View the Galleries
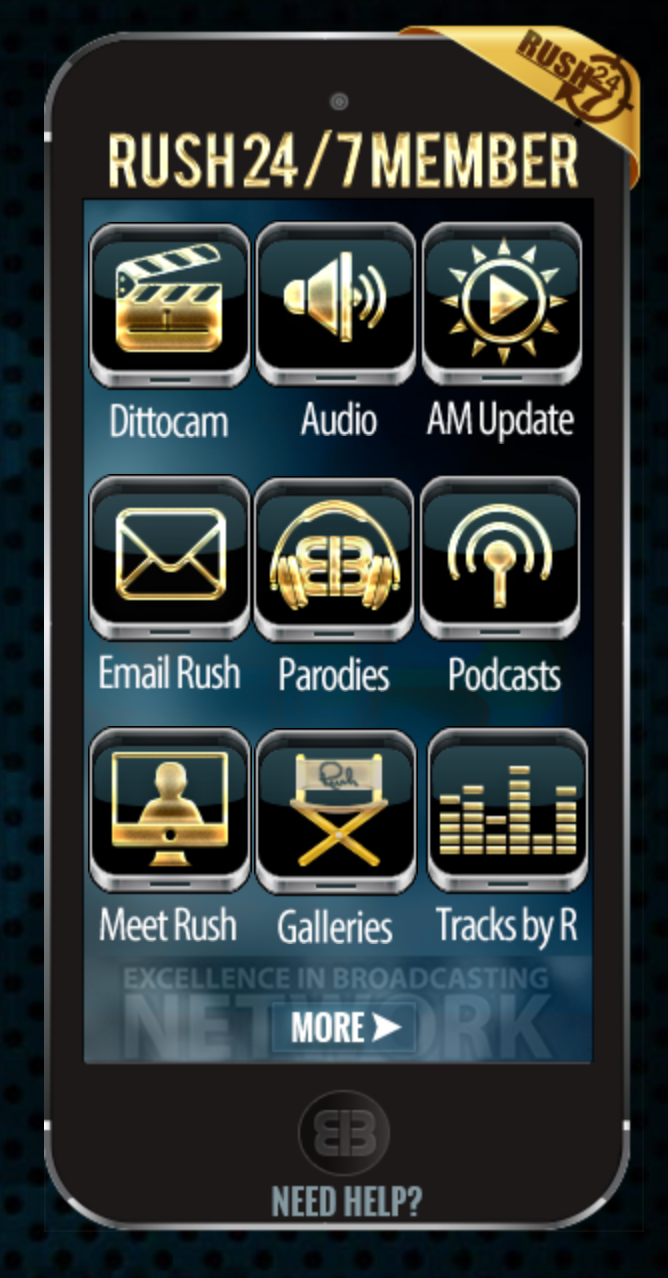 coord(335,812)
